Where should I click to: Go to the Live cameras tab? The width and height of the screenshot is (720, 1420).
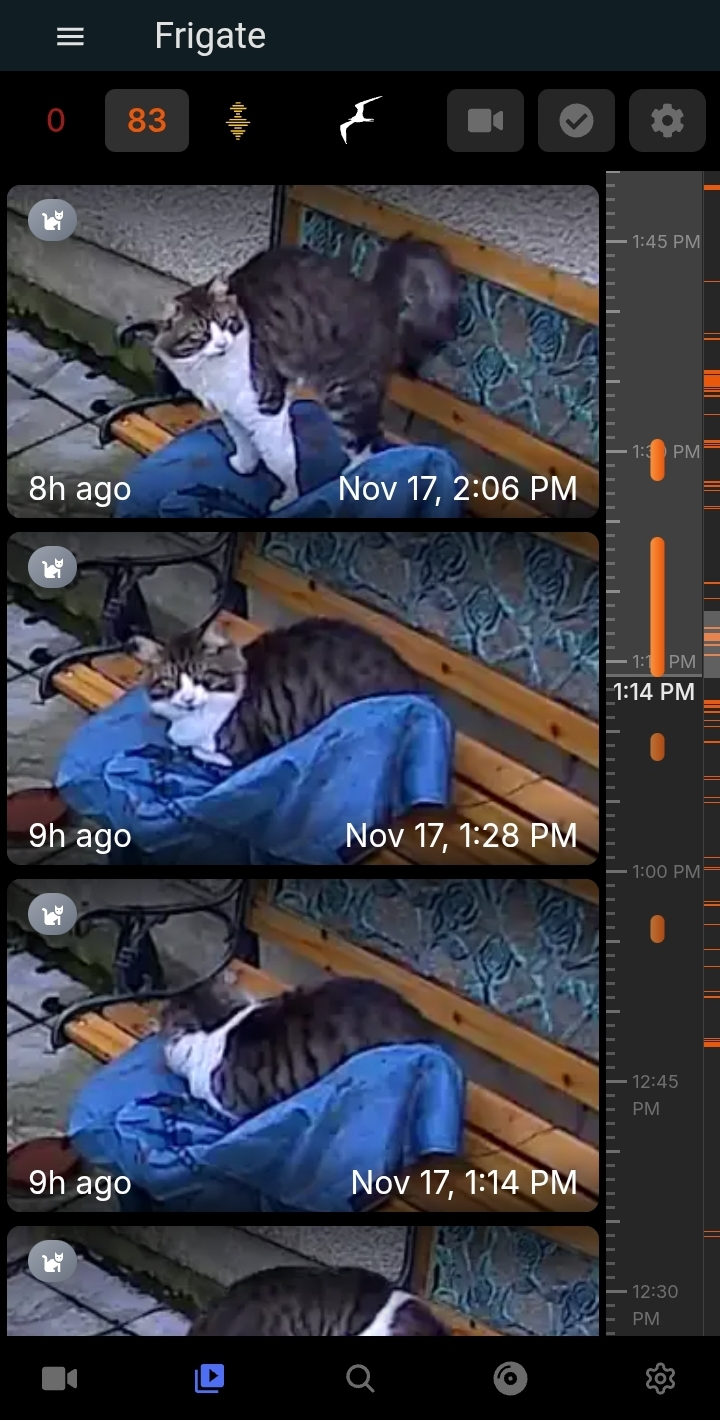click(x=59, y=1380)
